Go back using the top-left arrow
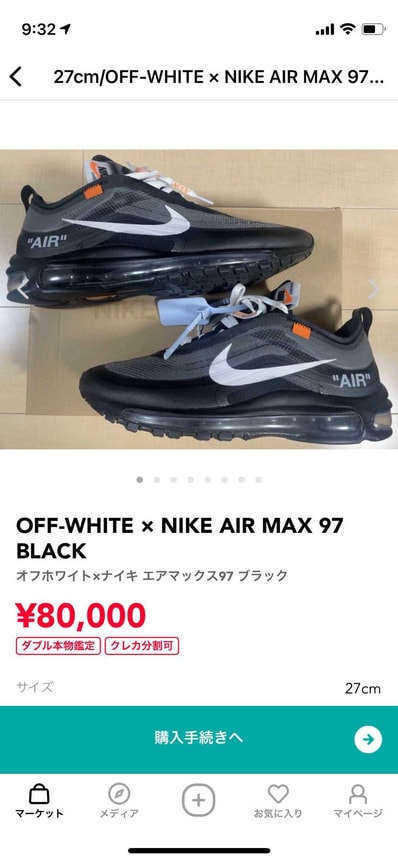This screenshot has width=398, height=862. click(16, 77)
